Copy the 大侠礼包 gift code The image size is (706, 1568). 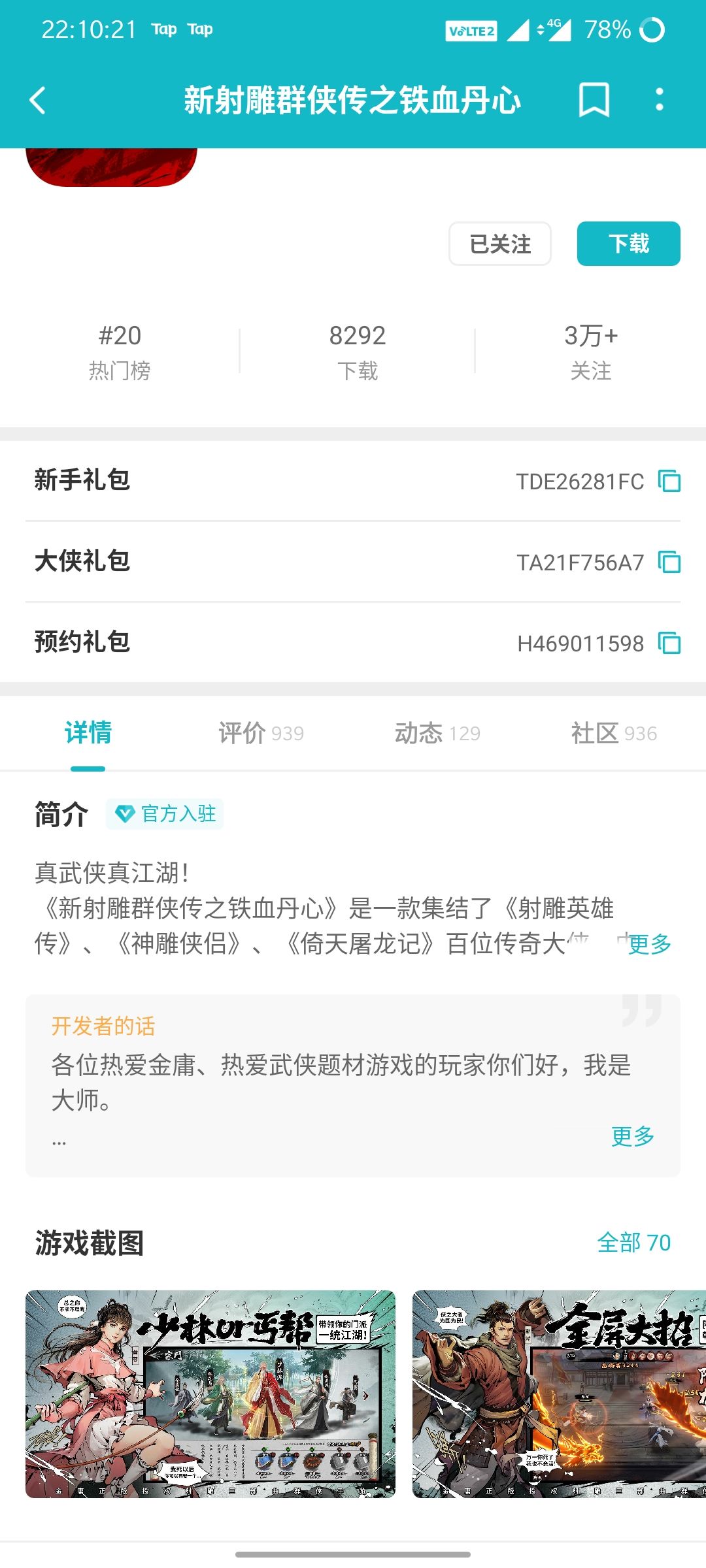669,563
